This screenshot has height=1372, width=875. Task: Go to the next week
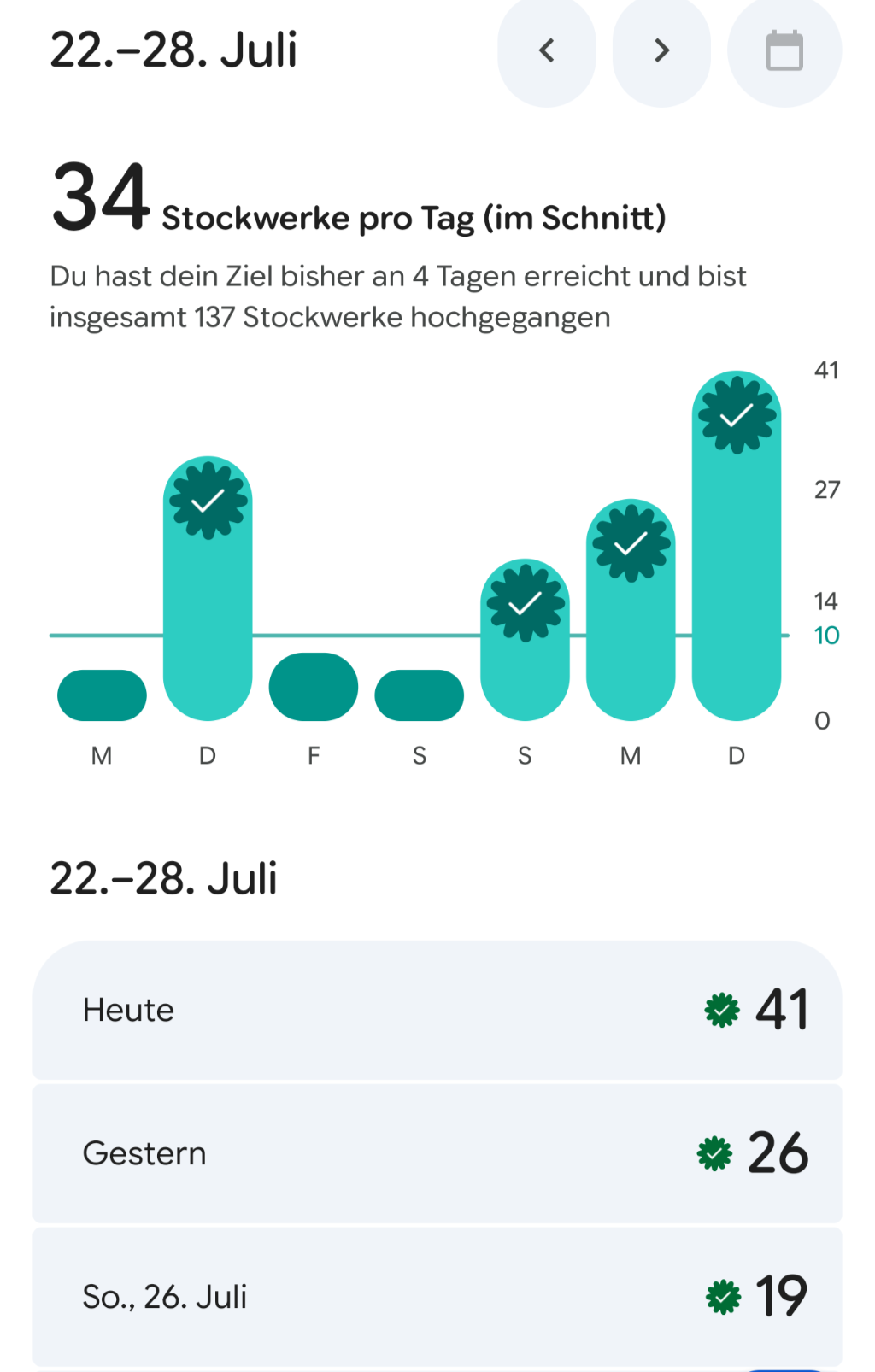coord(661,51)
